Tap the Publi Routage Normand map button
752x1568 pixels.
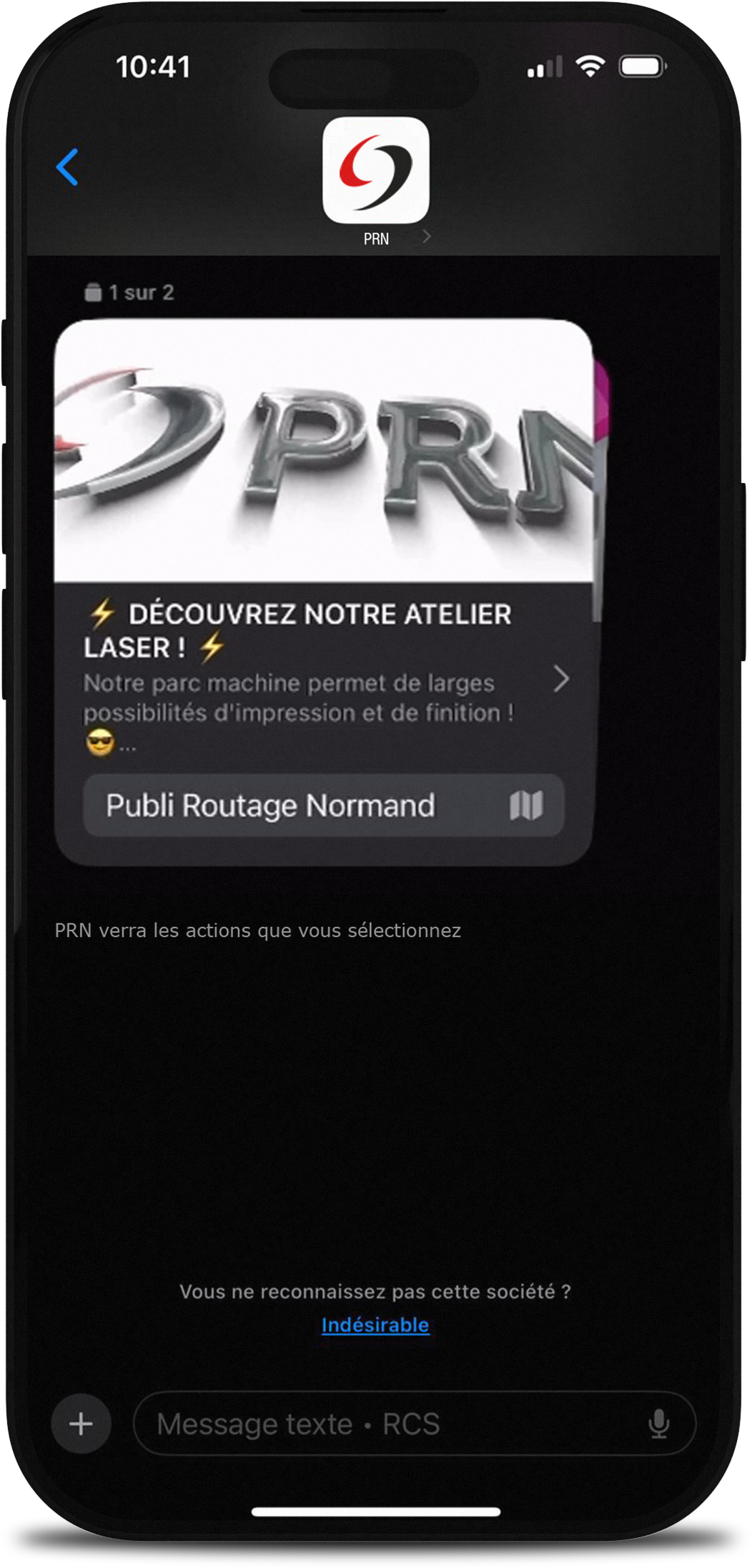point(324,805)
